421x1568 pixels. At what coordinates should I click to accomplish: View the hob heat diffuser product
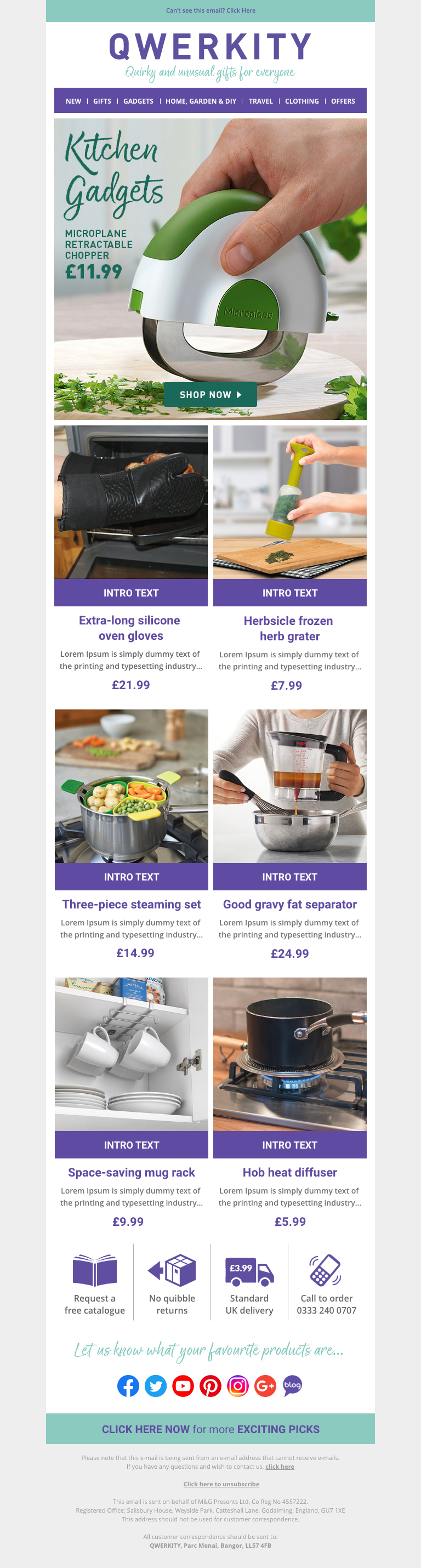[x=289, y=1172]
